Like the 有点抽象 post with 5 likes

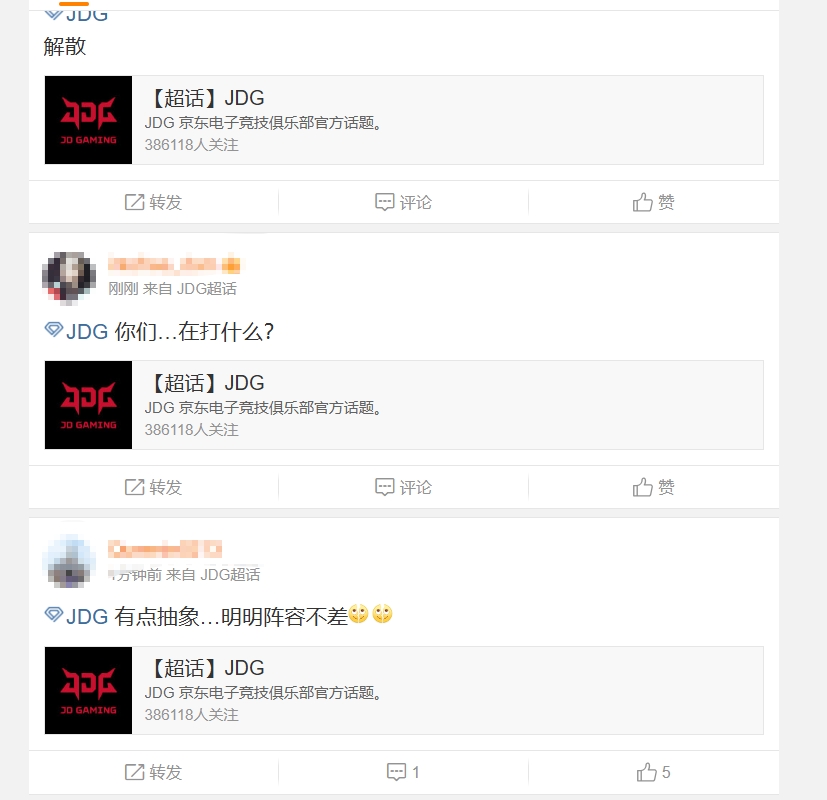(654, 772)
